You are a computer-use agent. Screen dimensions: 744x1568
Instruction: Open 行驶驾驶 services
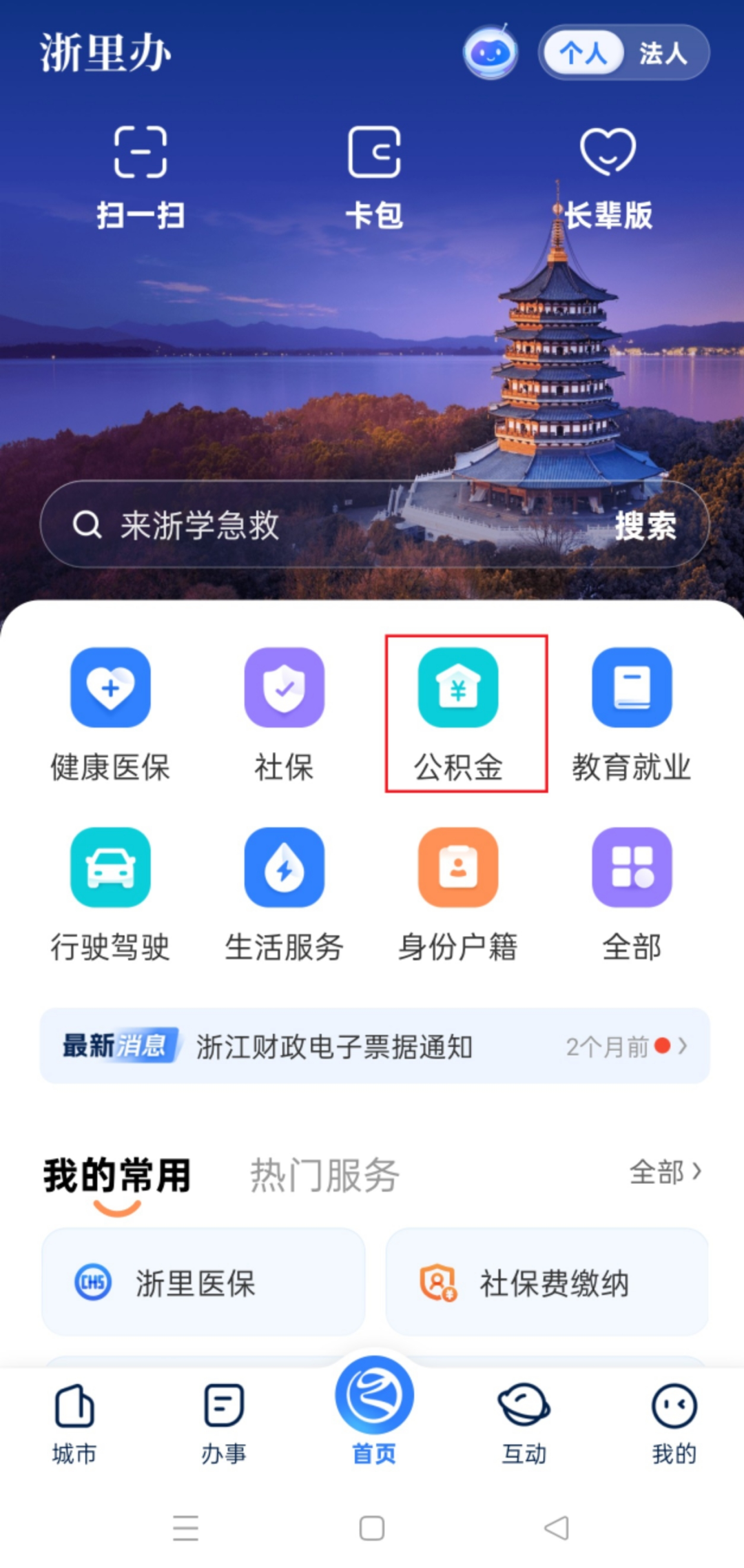coord(110,894)
